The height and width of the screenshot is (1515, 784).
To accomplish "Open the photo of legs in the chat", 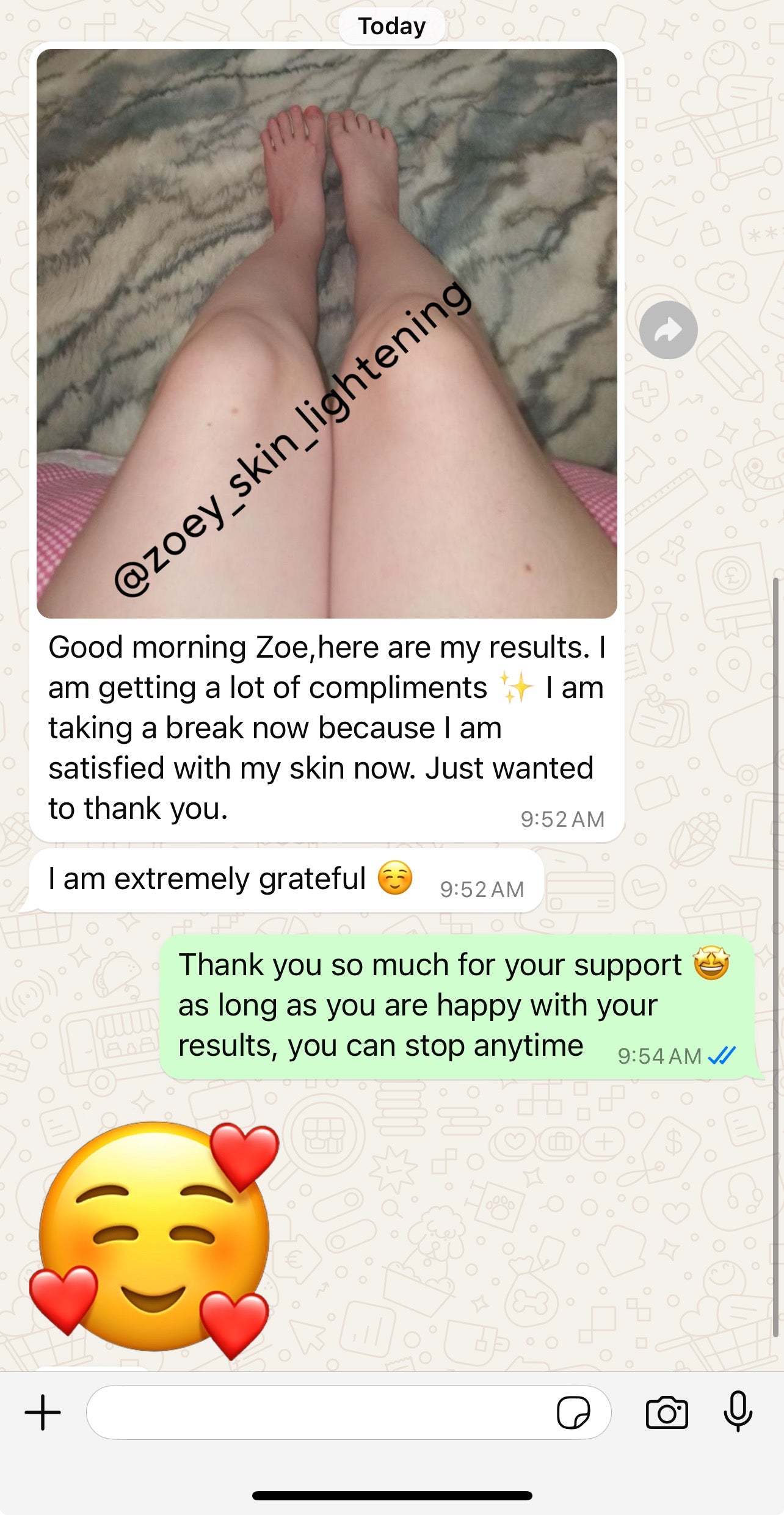I will tap(327, 333).
